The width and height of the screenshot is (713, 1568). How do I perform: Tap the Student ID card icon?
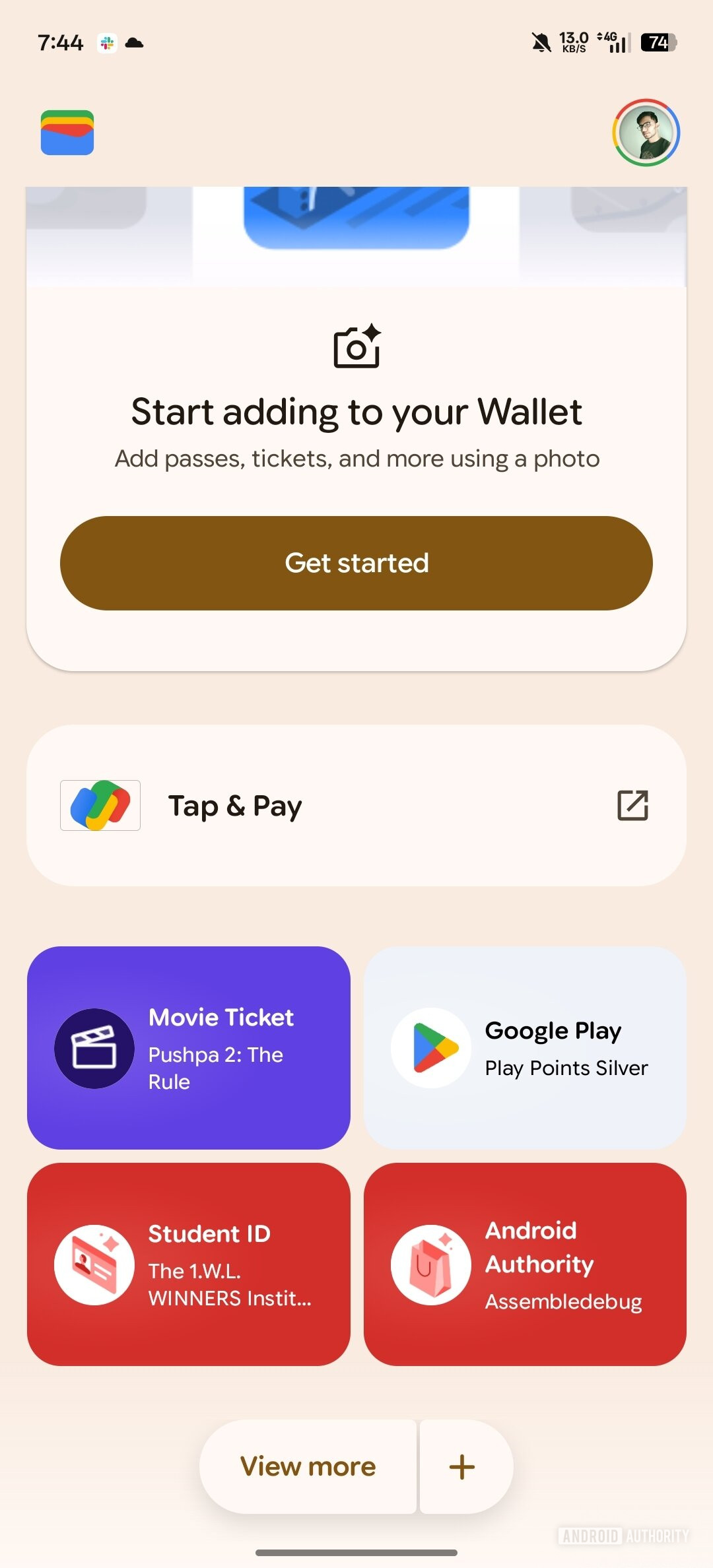coord(94,1264)
